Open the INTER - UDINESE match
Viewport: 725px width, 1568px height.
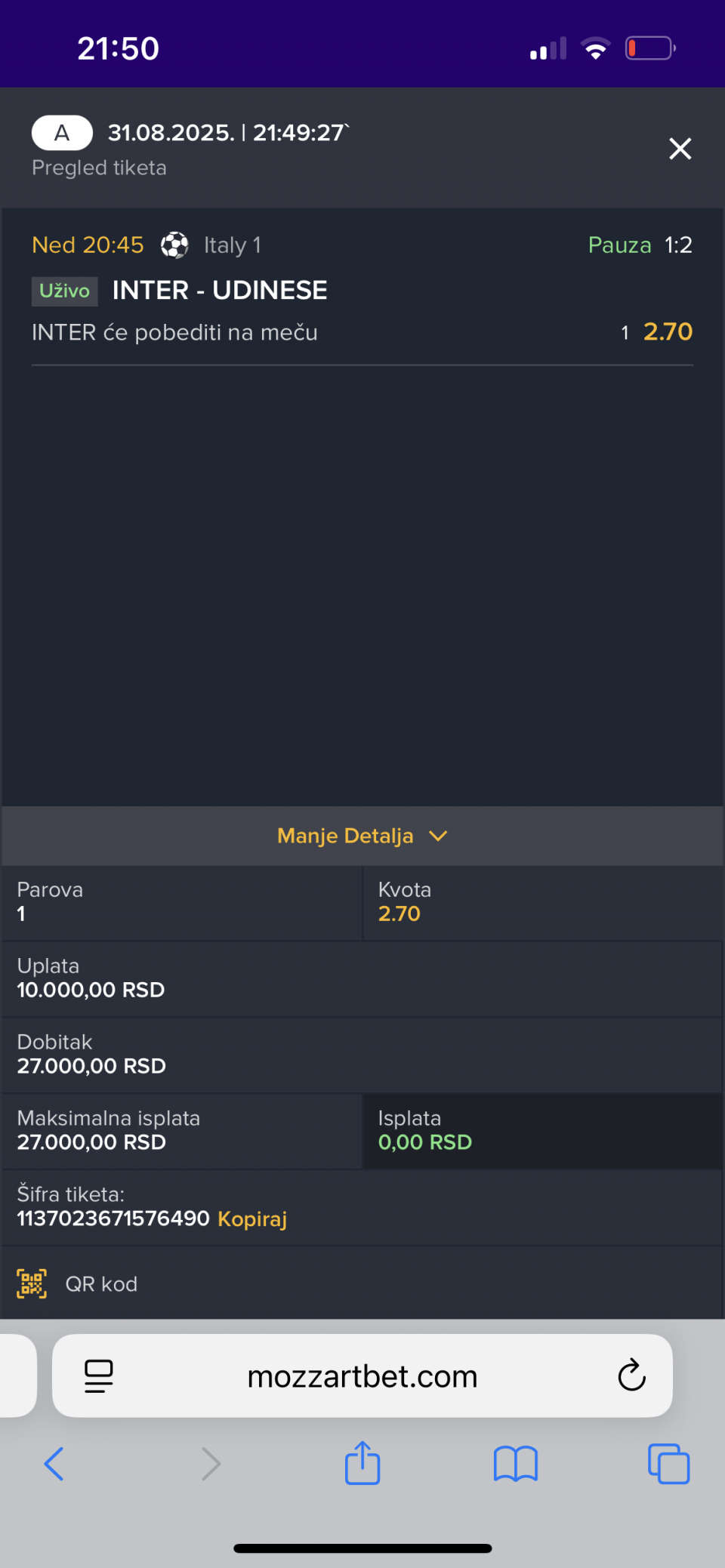(x=219, y=290)
